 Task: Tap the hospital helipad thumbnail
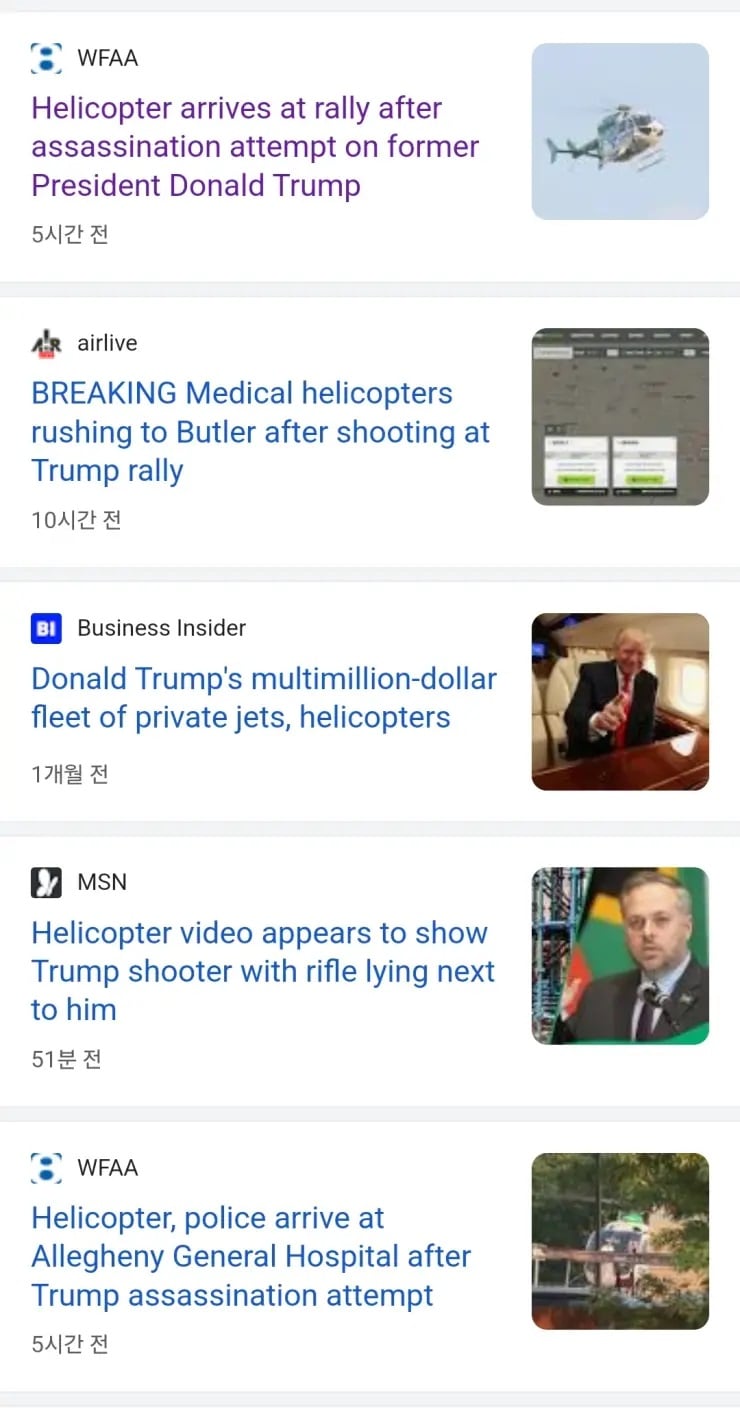tap(620, 1241)
